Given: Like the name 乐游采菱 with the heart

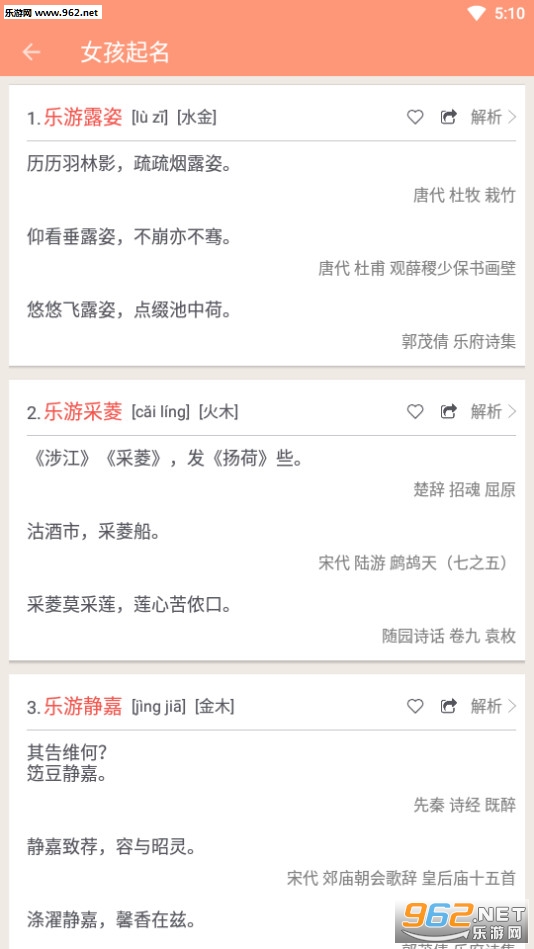Looking at the screenshot, I should tap(415, 412).
